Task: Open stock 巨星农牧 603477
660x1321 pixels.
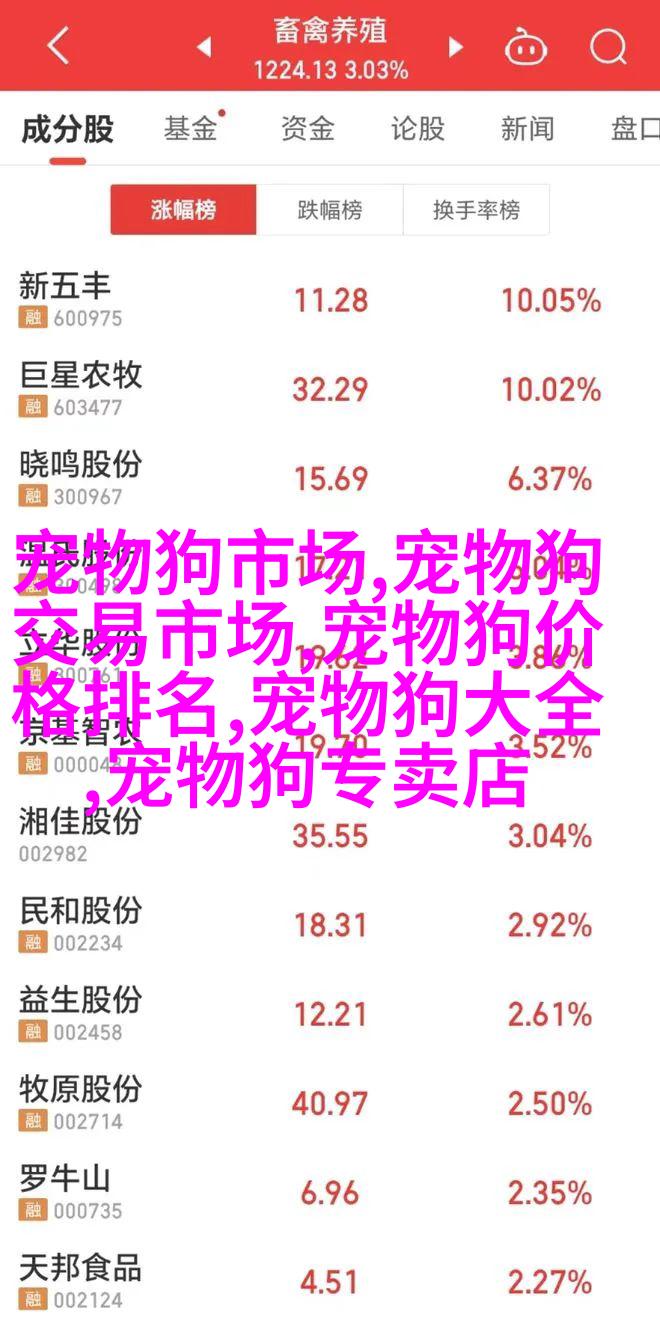Action: coord(330,390)
